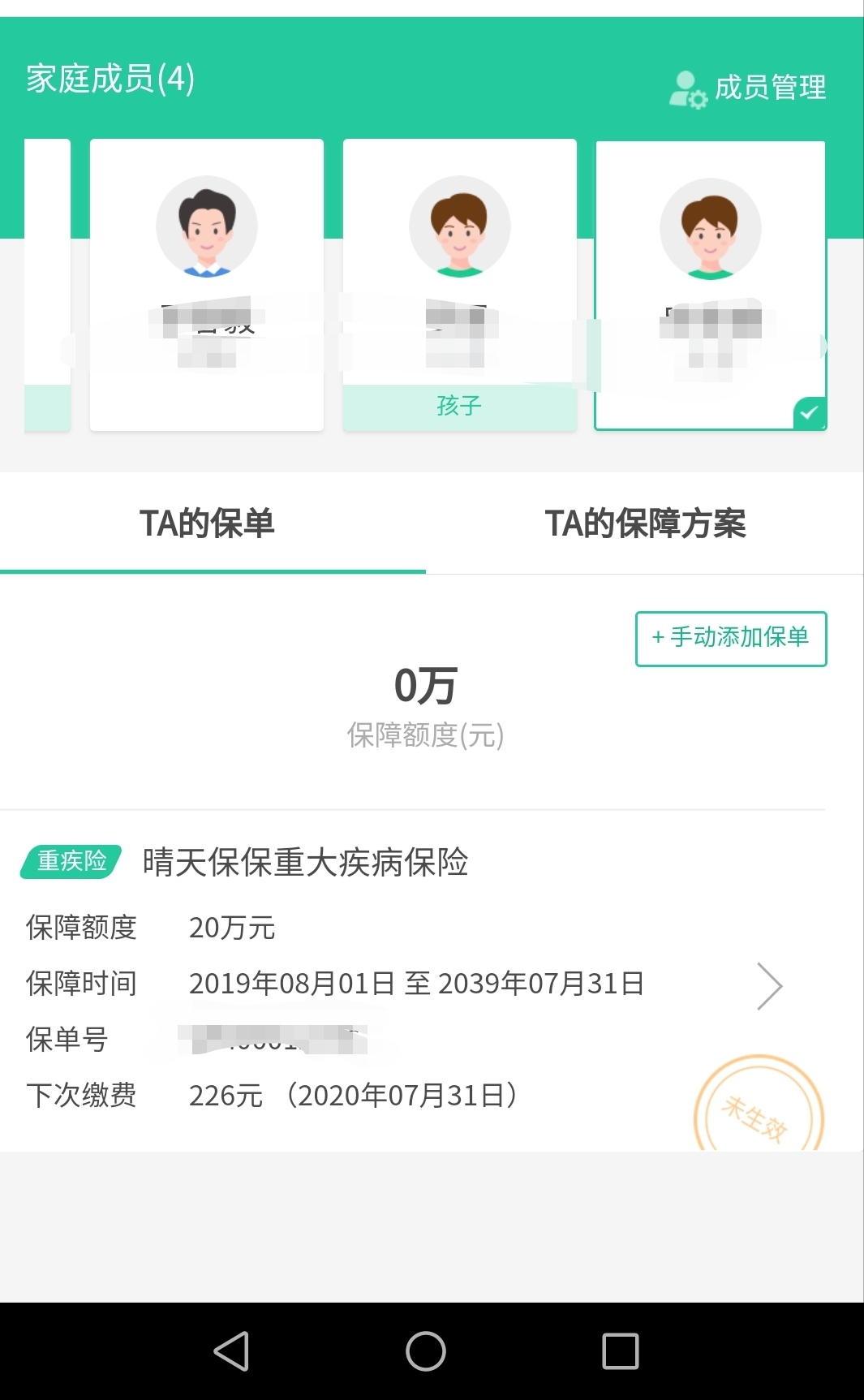Select the family member card labeled 孩子
Viewport: 864px width, 1400px height.
point(460,285)
